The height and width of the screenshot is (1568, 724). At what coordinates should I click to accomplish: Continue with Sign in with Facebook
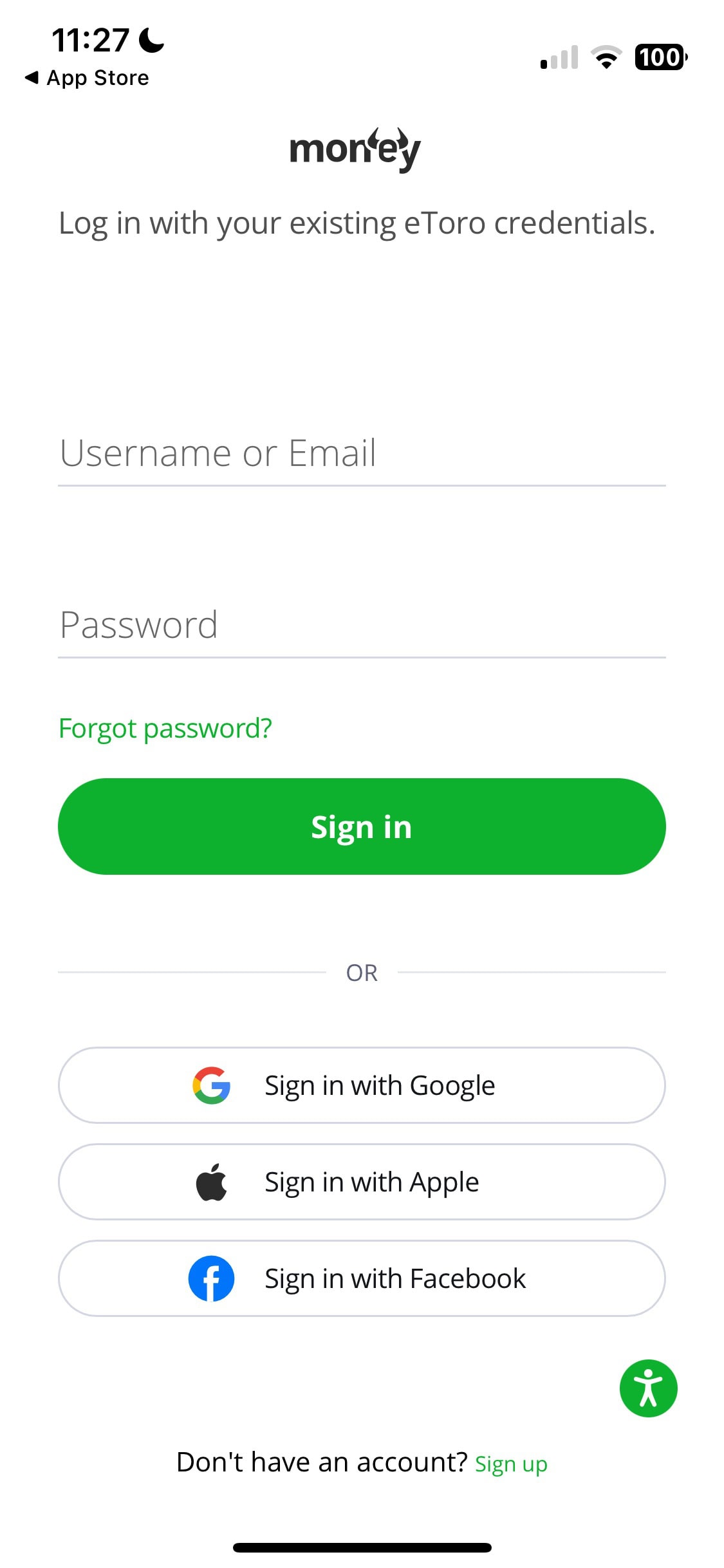pos(361,1278)
